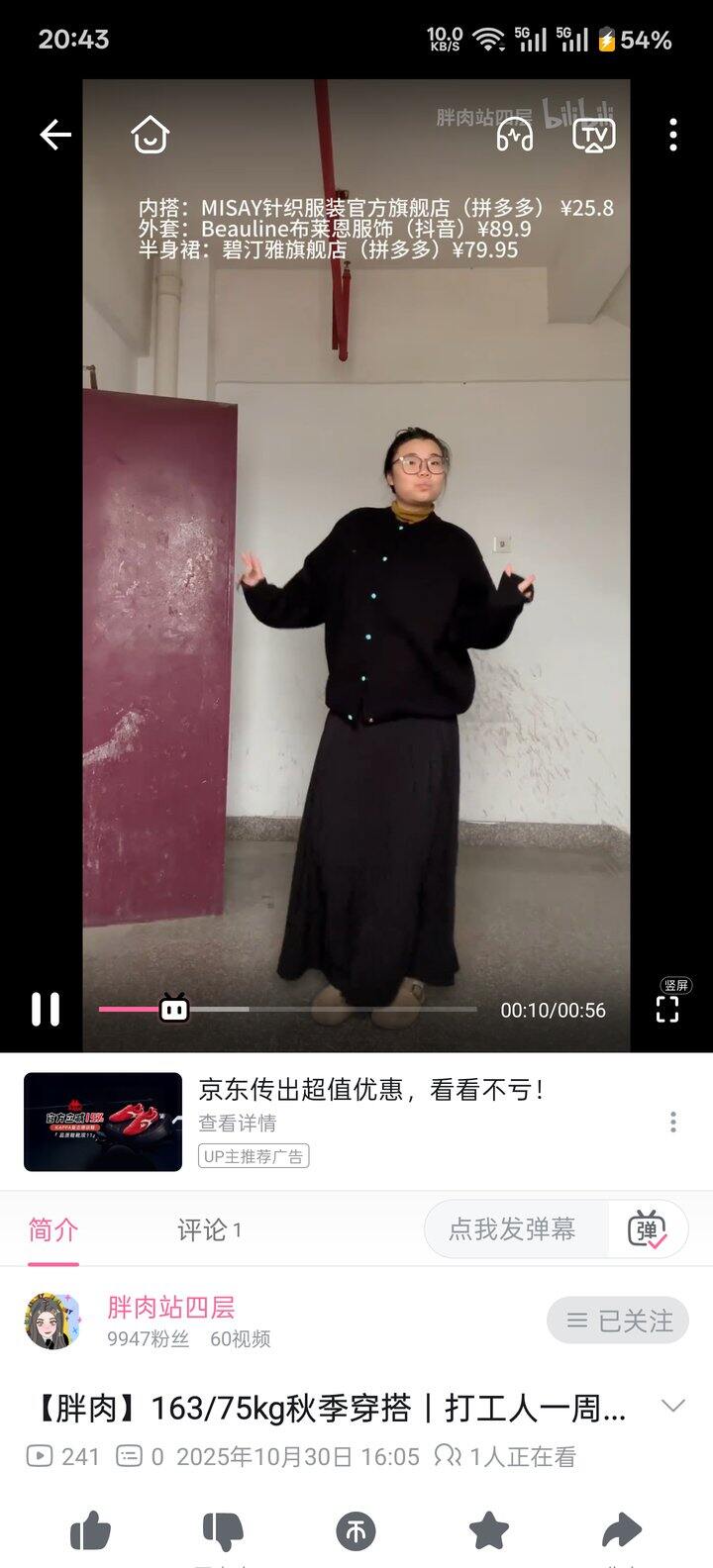Go back from the video page
This screenshot has width=713, height=1568.
(x=55, y=135)
